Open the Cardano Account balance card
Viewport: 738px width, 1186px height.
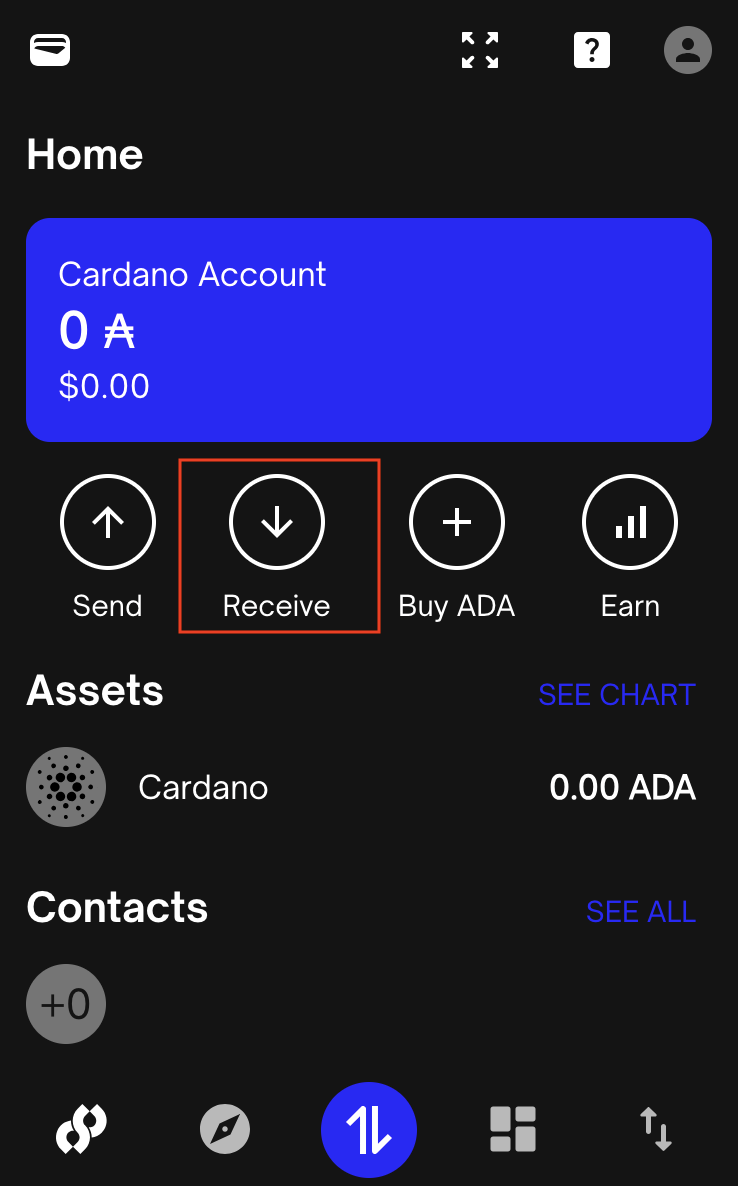pyautogui.click(x=369, y=330)
